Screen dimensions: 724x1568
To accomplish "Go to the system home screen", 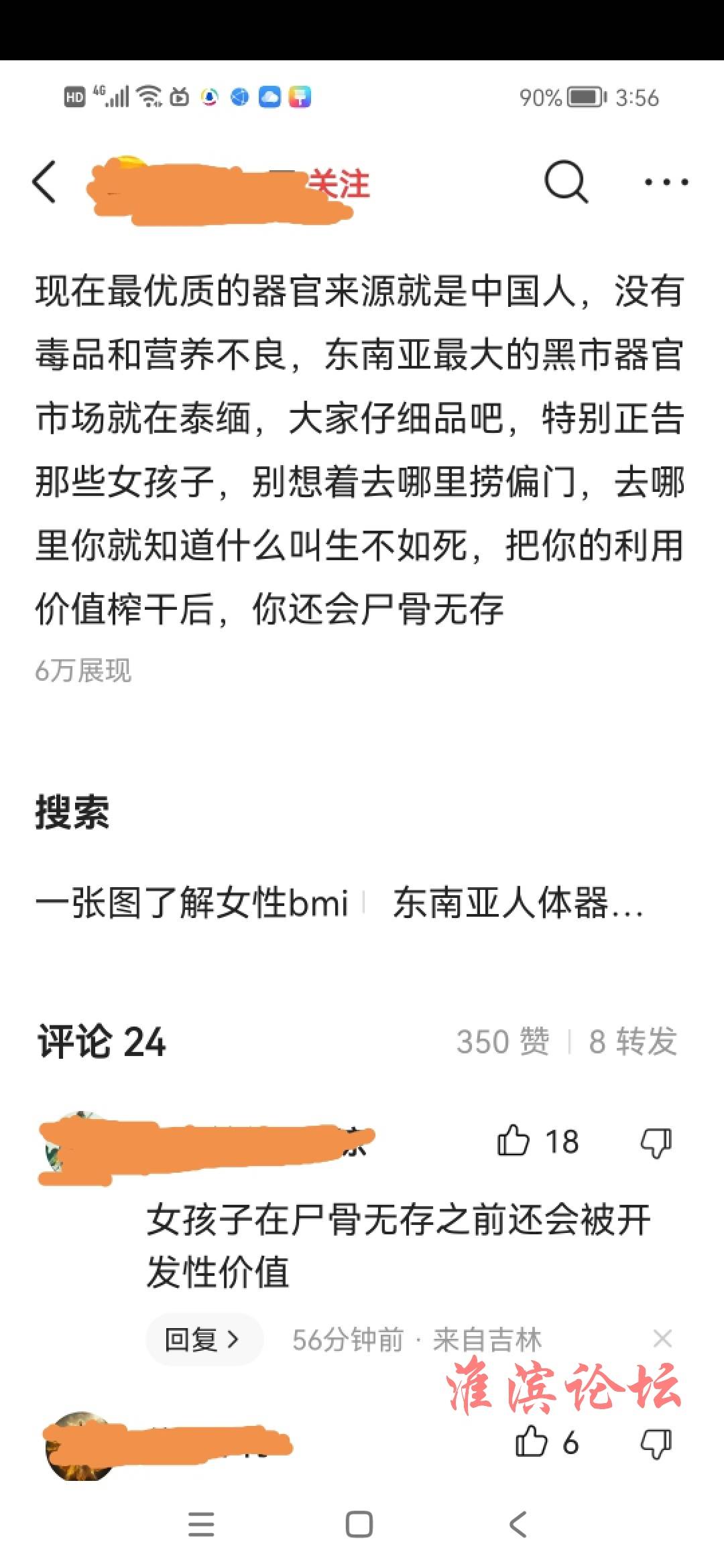I will pos(359,1524).
